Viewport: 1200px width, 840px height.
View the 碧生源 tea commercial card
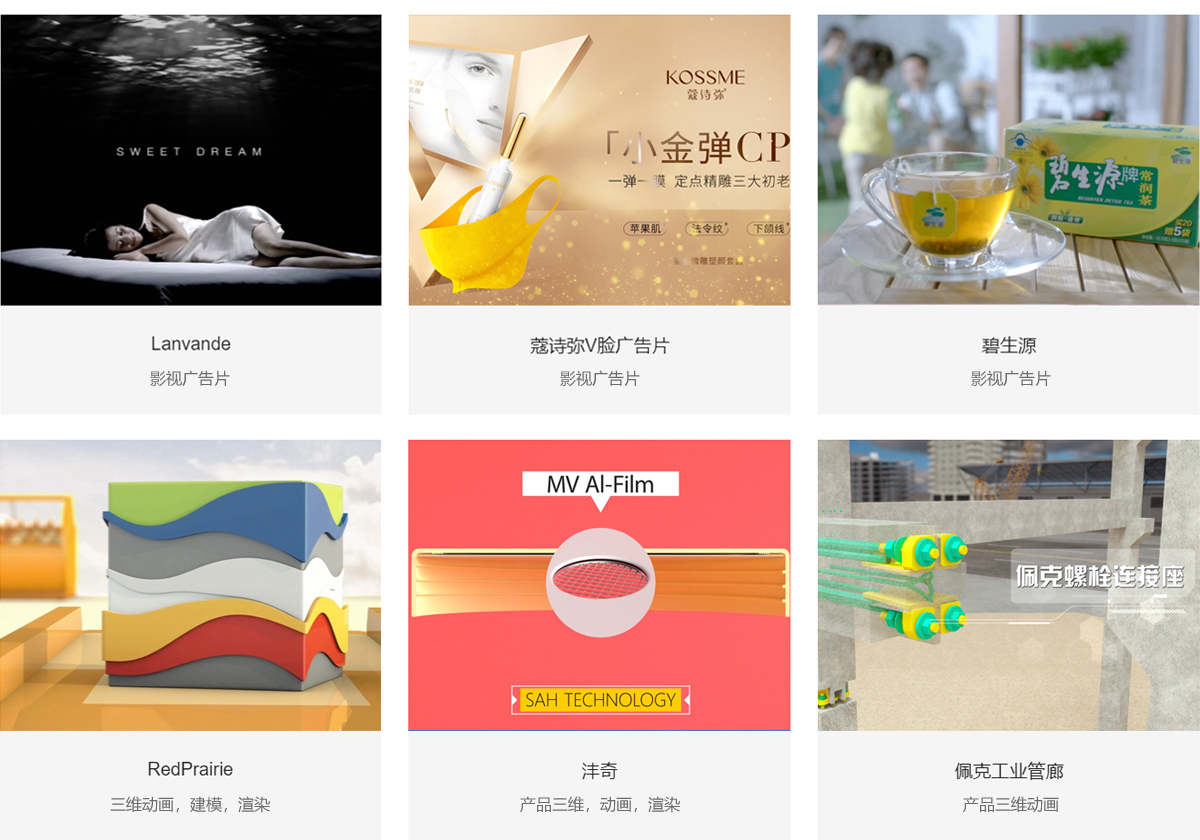coord(1008,160)
